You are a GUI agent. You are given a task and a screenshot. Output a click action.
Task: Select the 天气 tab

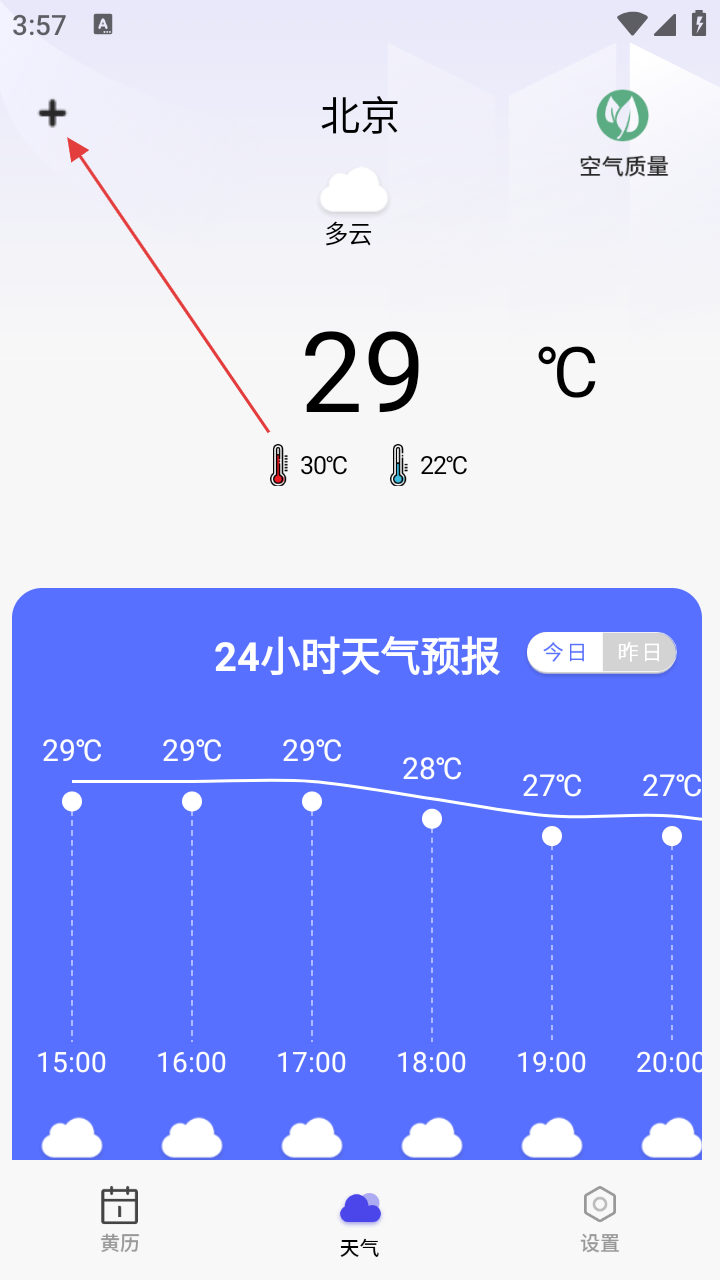pyautogui.click(x=360, y=1224)
